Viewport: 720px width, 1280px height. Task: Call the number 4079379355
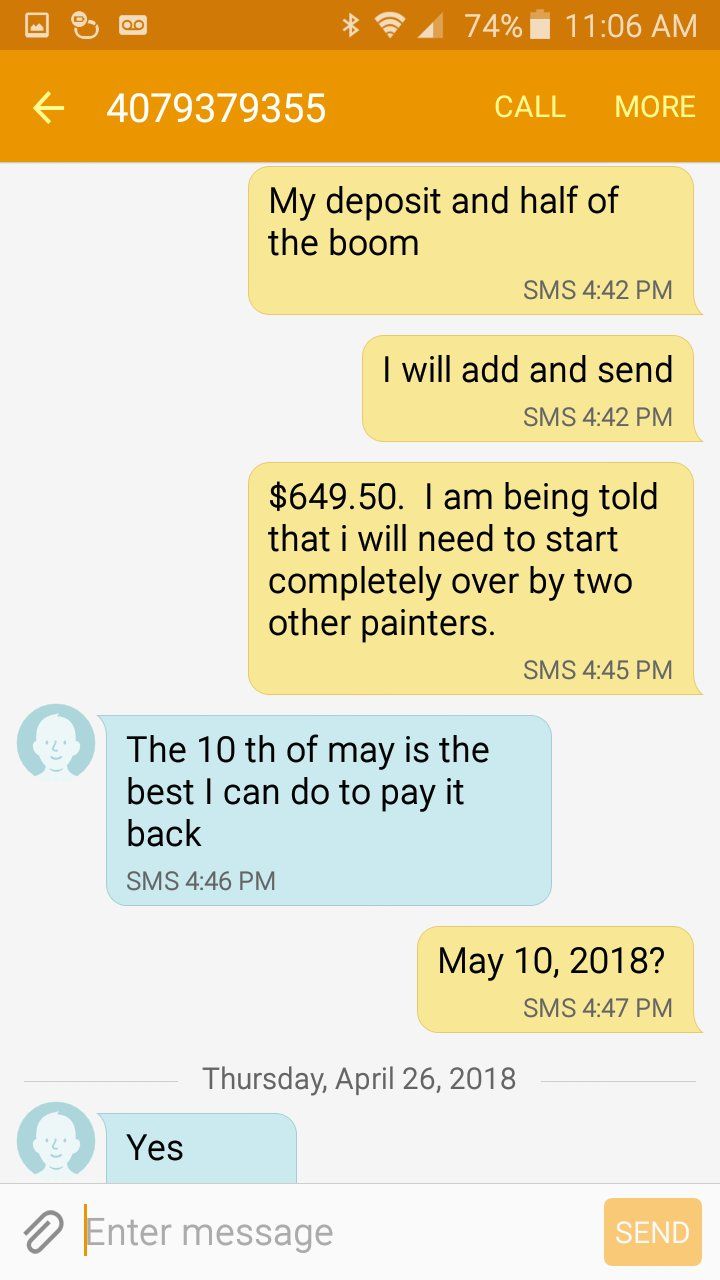529,107
